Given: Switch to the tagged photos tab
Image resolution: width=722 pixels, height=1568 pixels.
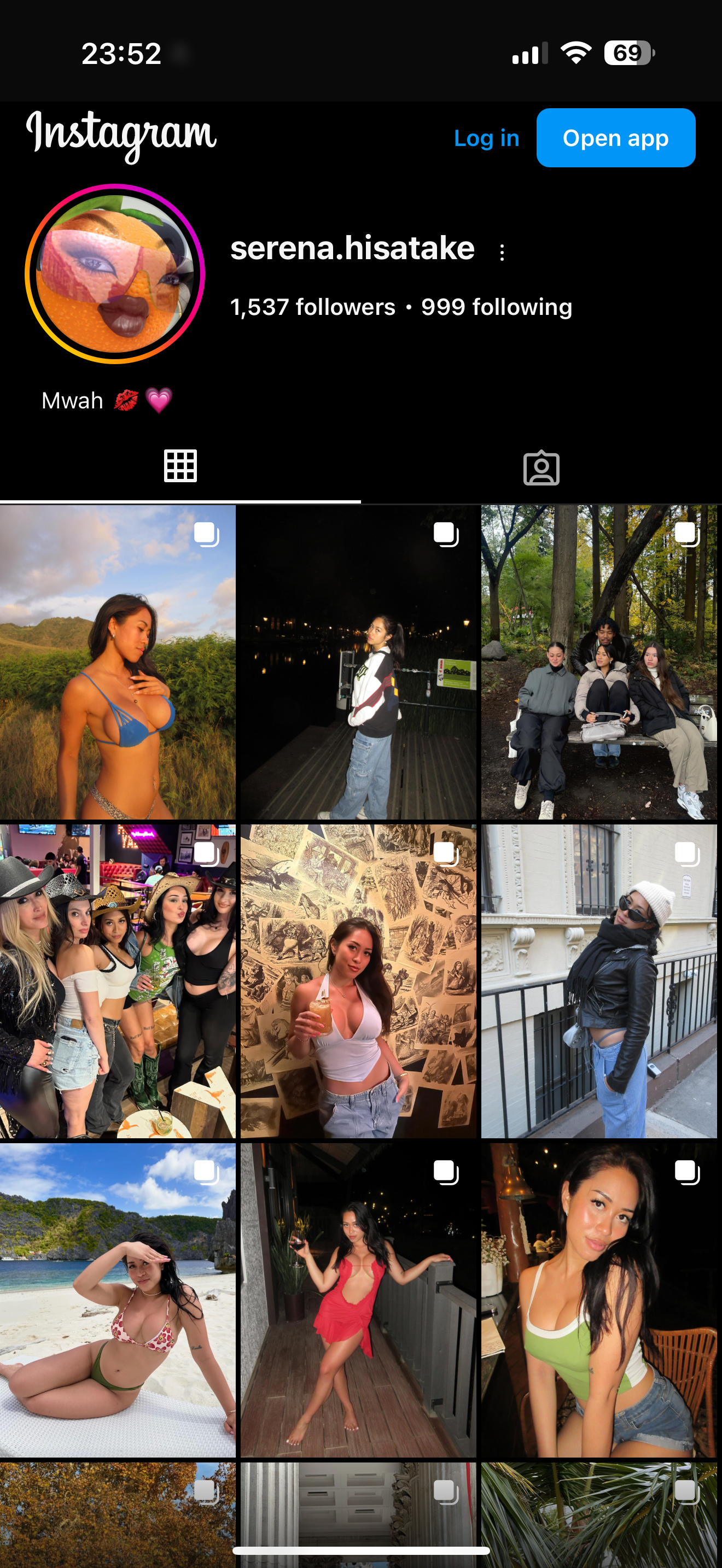Looking at the screenshot, I should (x=541, y=468).
